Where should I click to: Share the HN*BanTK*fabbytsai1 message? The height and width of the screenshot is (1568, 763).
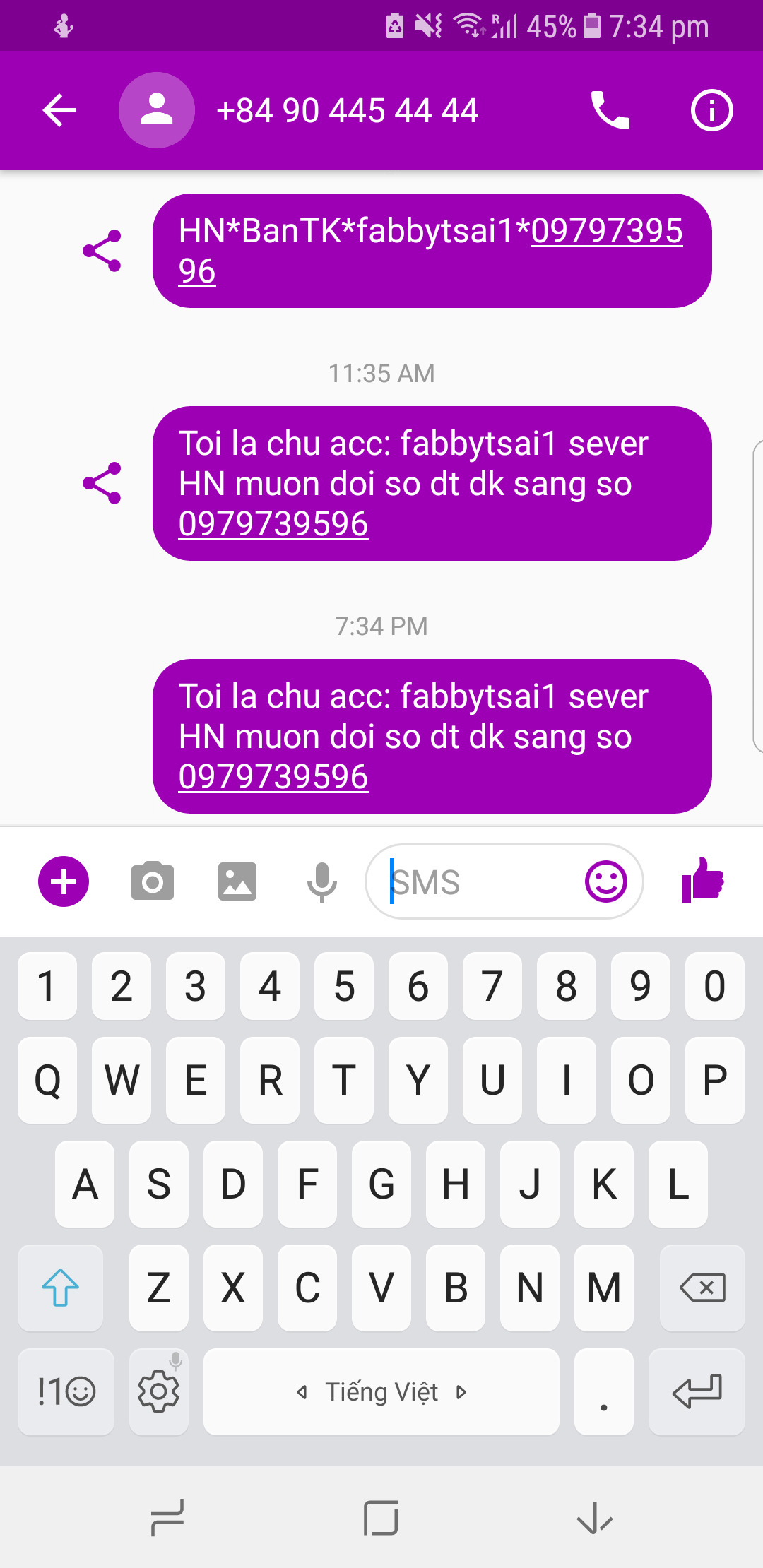[x=102, y=251]
